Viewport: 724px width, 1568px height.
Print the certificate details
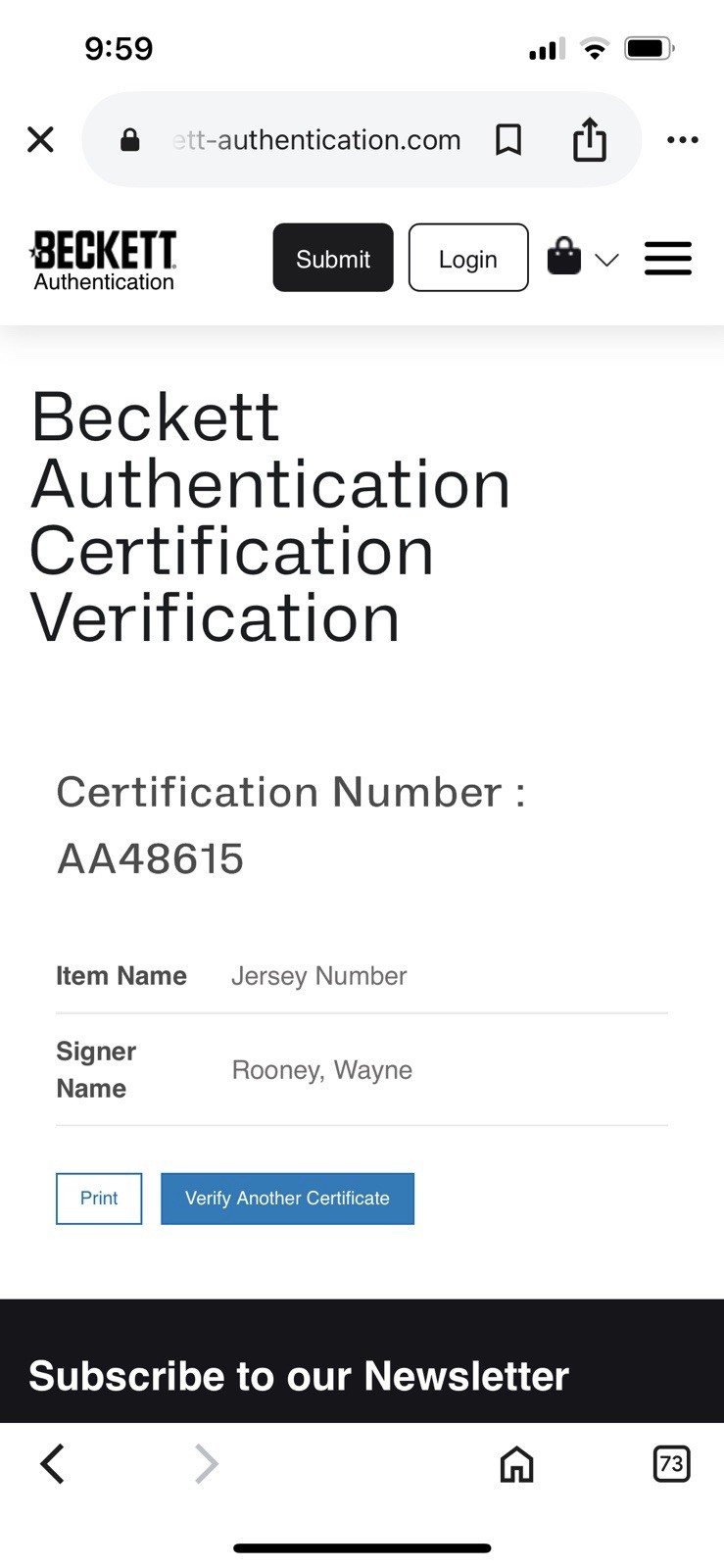(x=99, y=1199)
